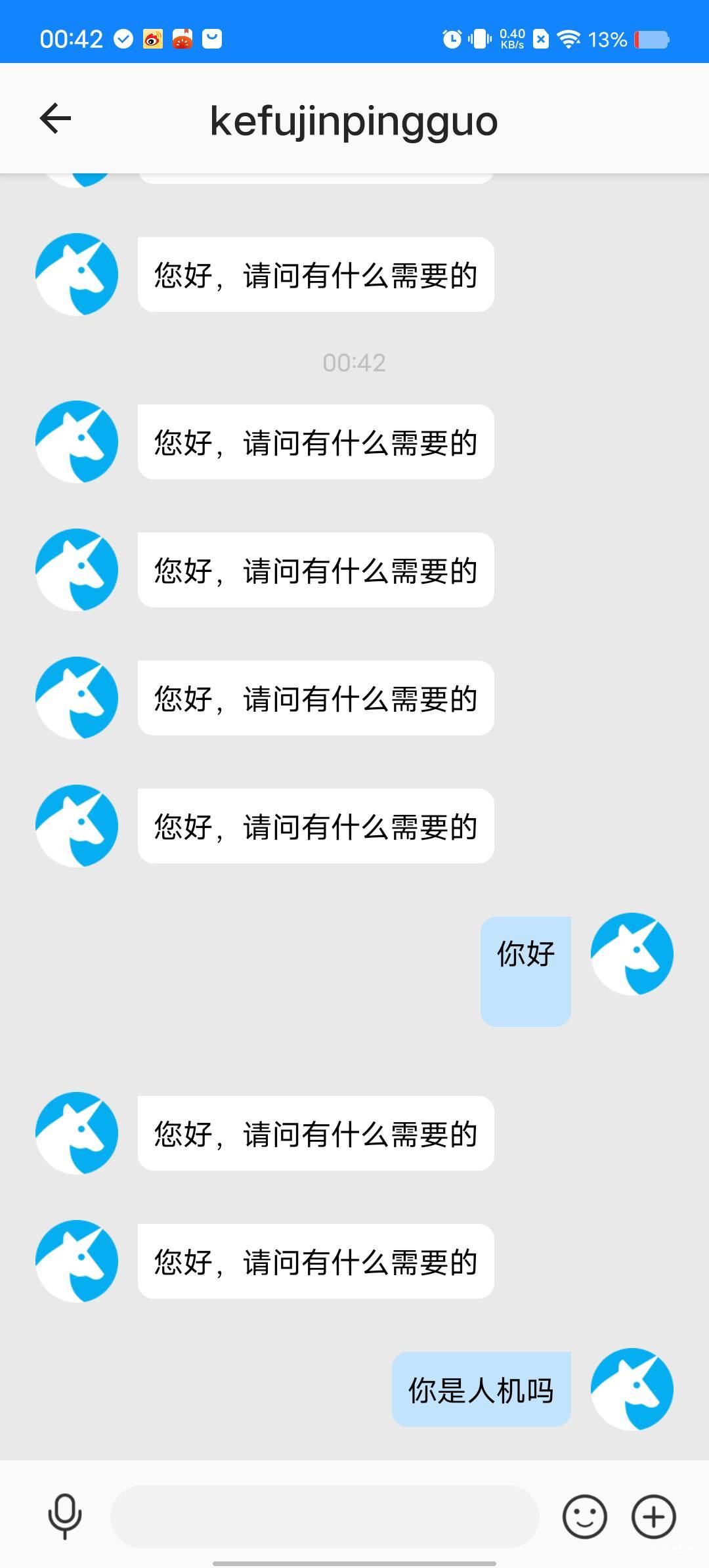Tap the microphone voice input icon
The image size is (709, 1568).
tap(65, 1517)
